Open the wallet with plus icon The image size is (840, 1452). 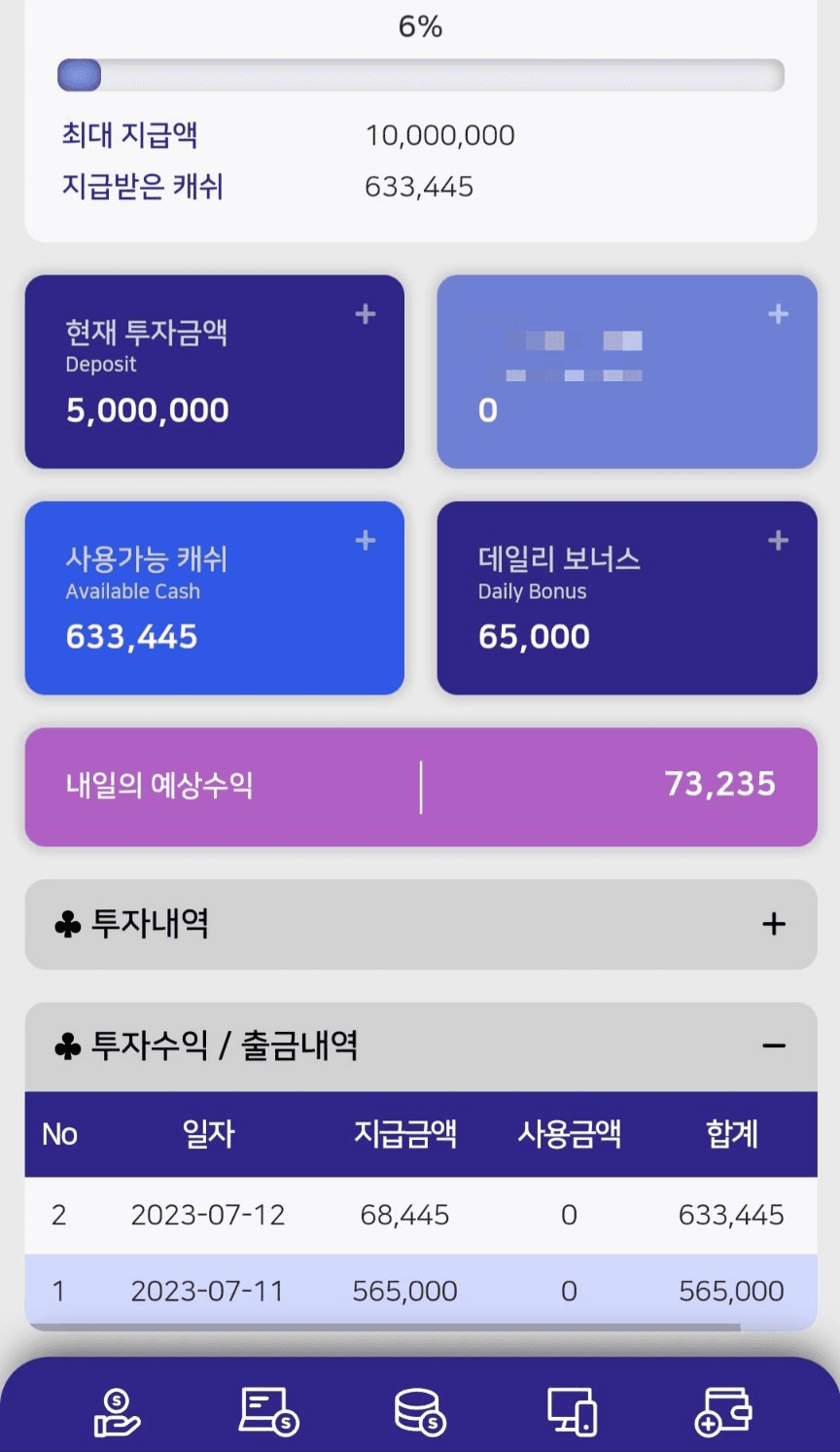pyautogui.click(x=723, y=1412)
